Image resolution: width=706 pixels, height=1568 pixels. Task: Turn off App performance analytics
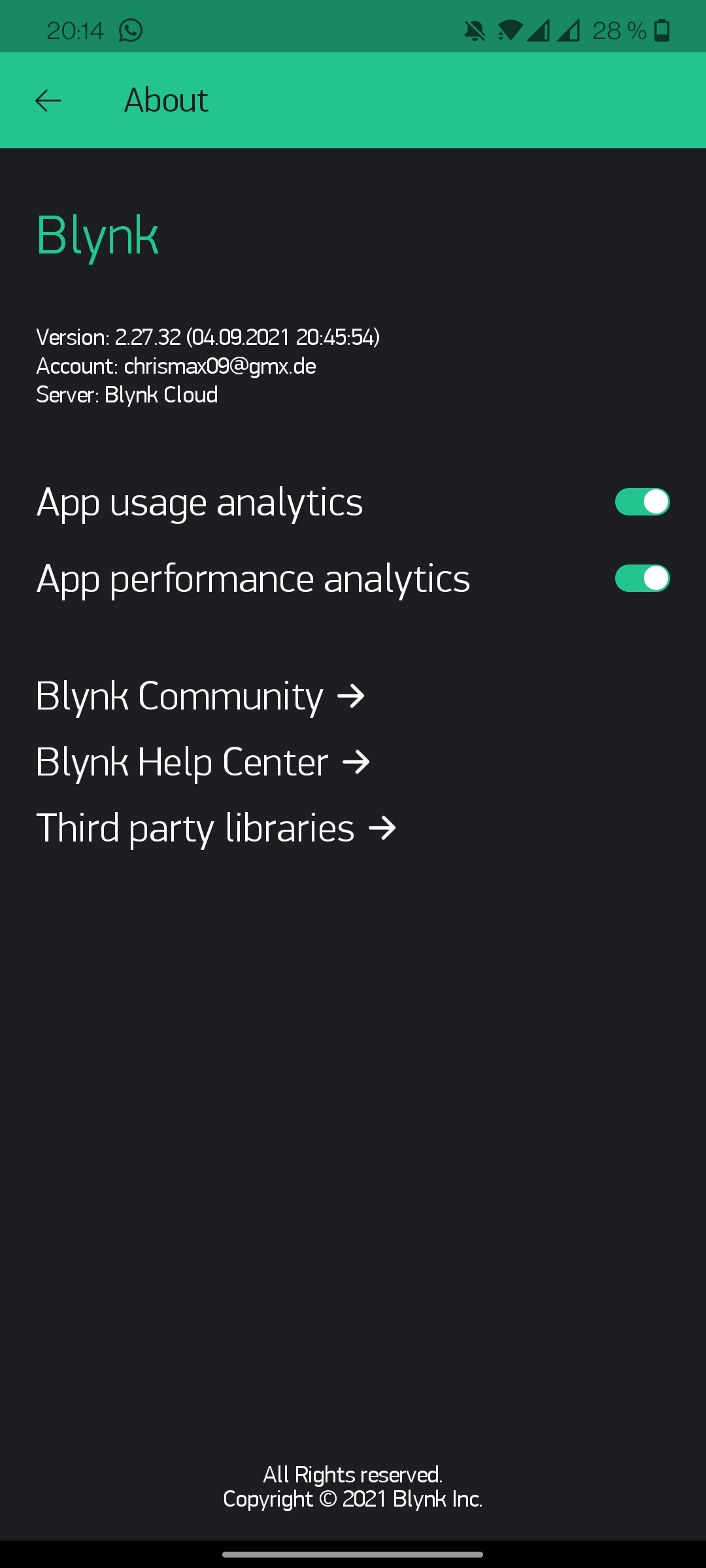642,578
